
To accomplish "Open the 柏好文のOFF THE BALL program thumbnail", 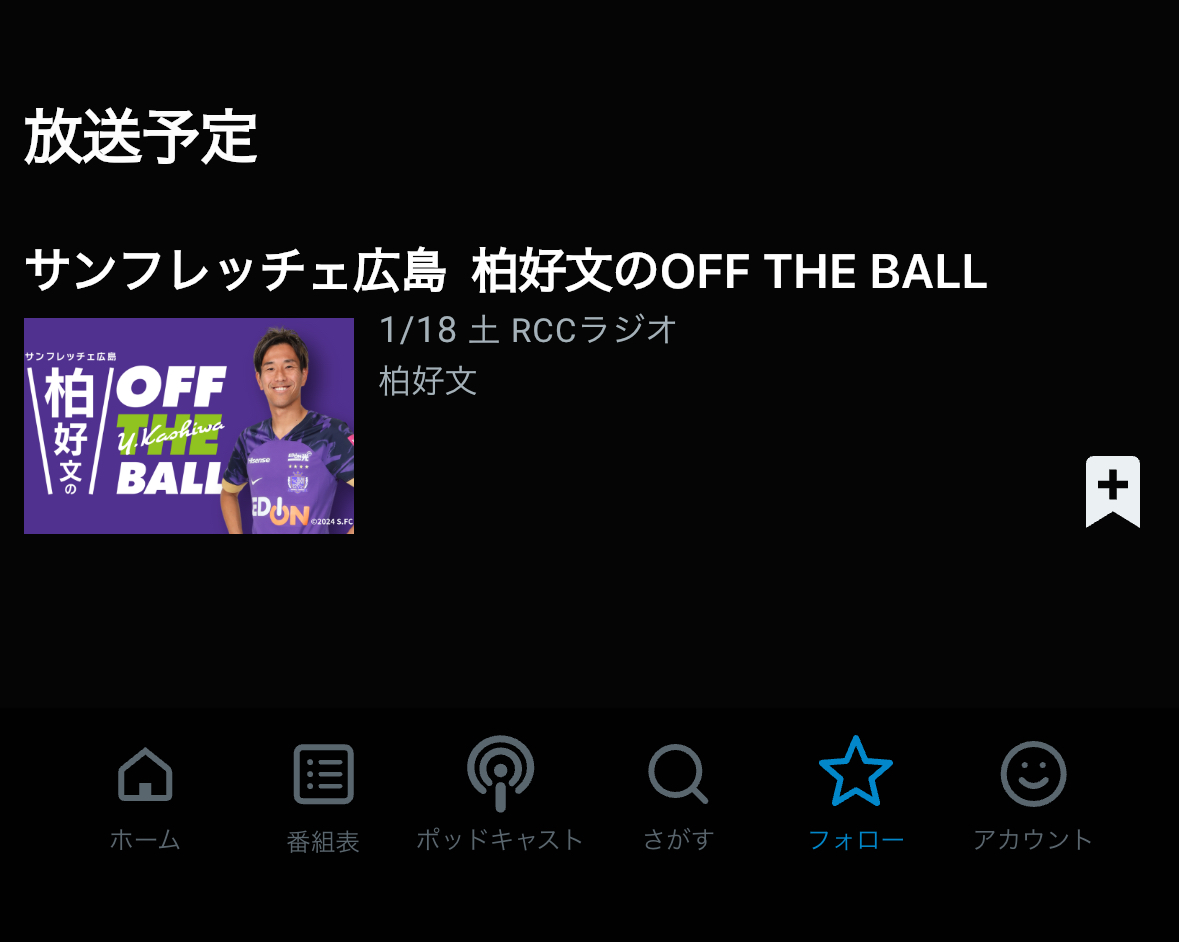I will [x=189, y=426].
